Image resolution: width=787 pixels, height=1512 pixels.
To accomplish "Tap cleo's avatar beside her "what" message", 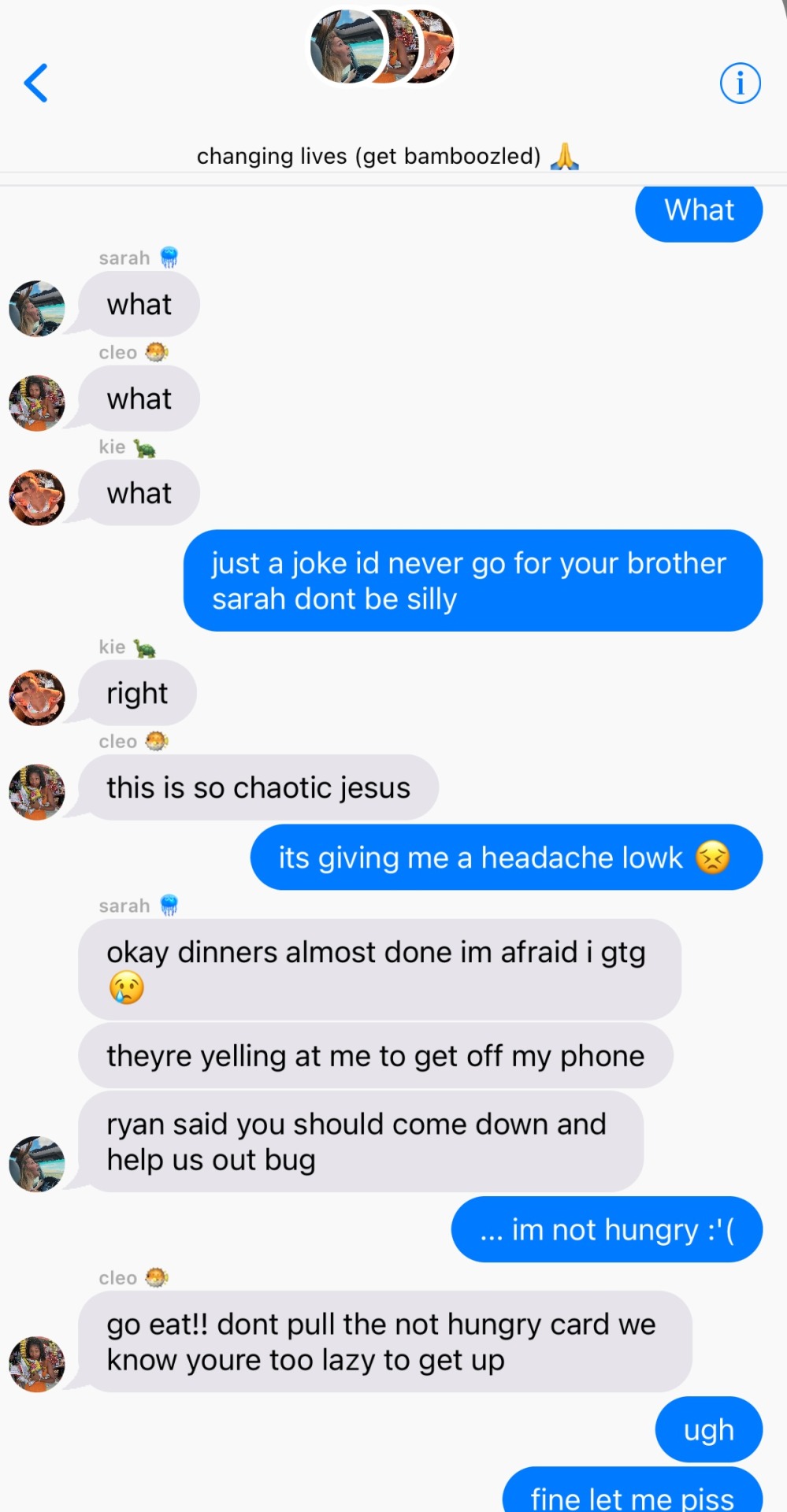I will [36, 403].
